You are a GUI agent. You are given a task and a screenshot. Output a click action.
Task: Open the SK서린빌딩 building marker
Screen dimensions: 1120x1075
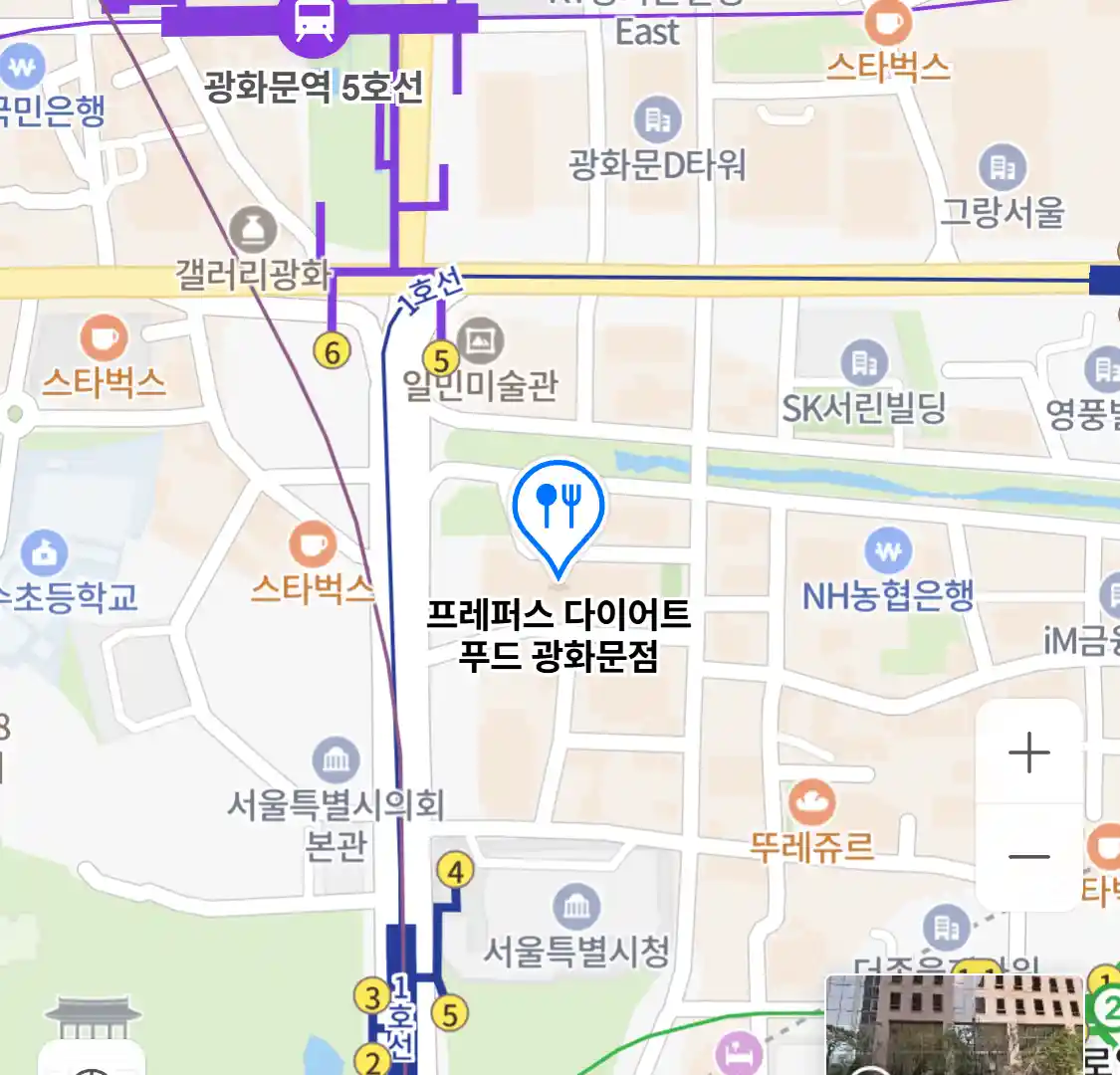(863, 363)
